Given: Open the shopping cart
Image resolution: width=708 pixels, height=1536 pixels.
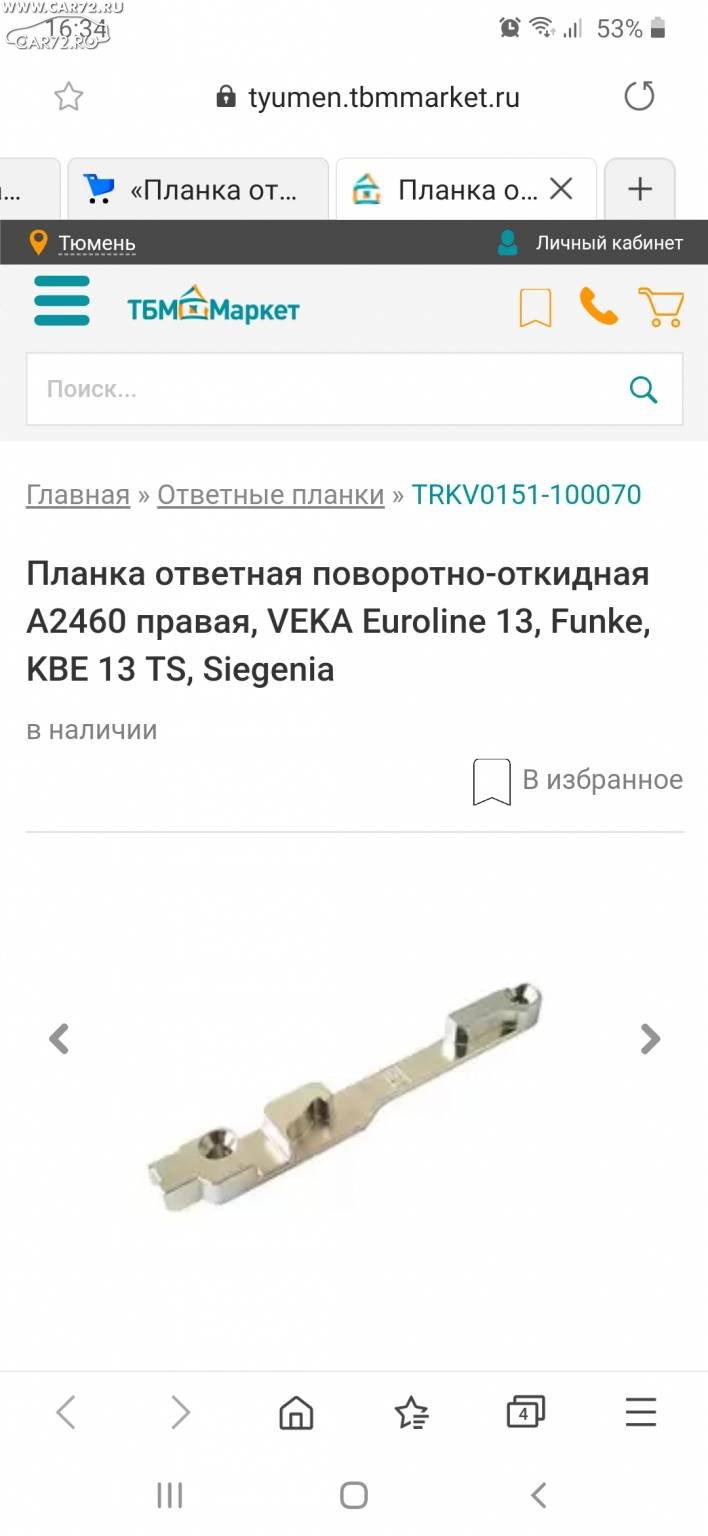Looking at the screenshot, I should [661, 307].
